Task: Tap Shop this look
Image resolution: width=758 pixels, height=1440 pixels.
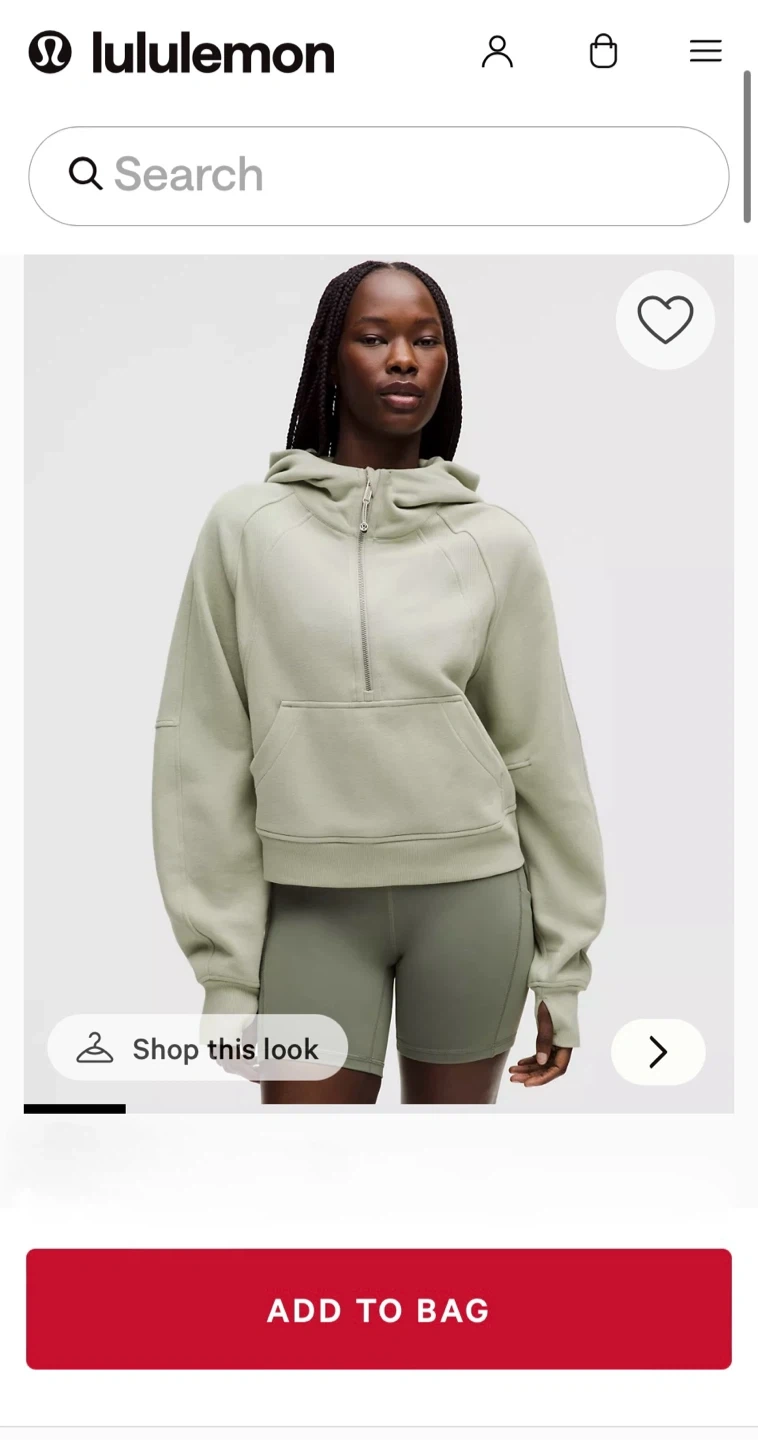Action: point(198,1048)
